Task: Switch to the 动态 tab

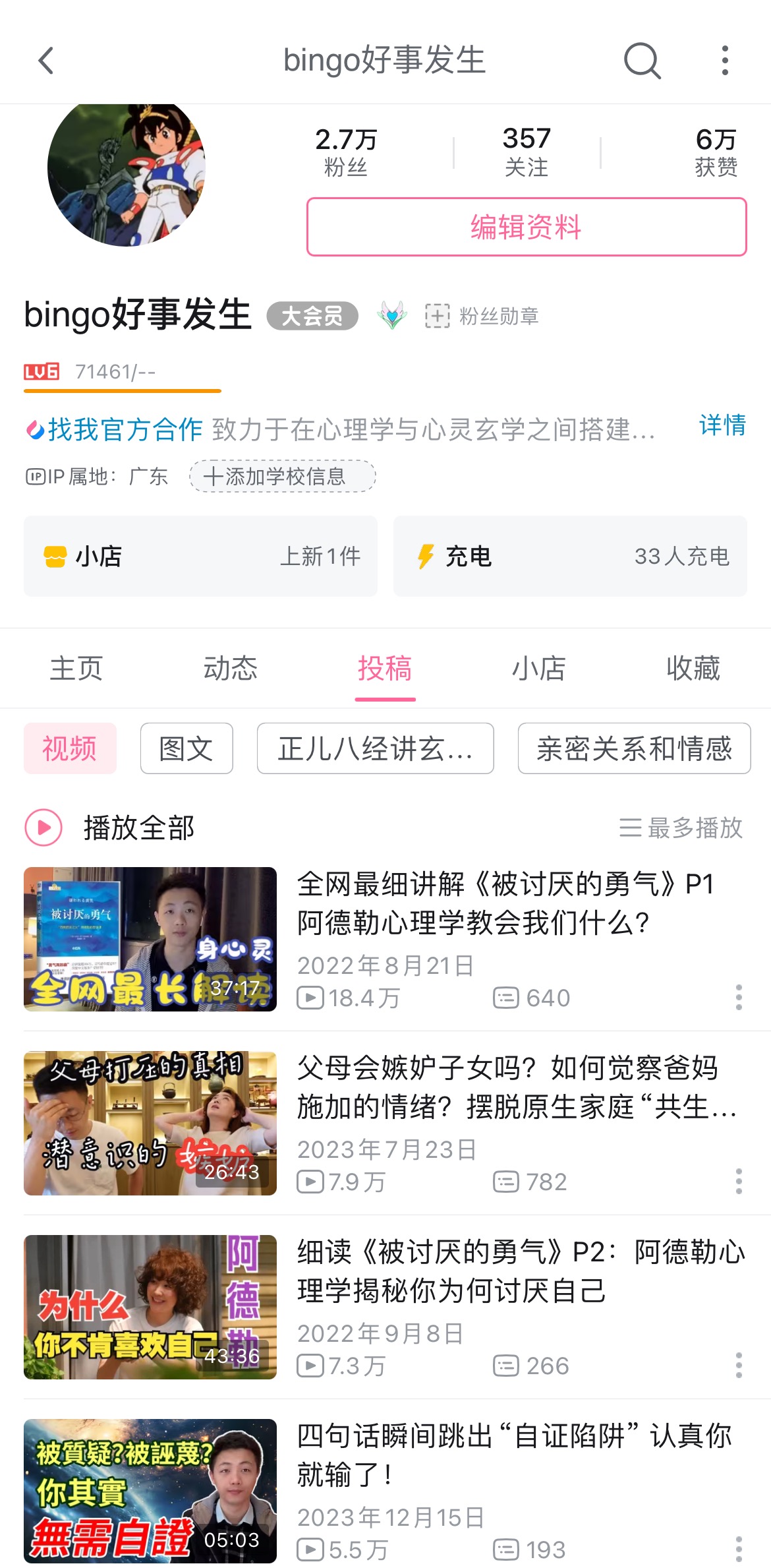Action: coord(231,669)
